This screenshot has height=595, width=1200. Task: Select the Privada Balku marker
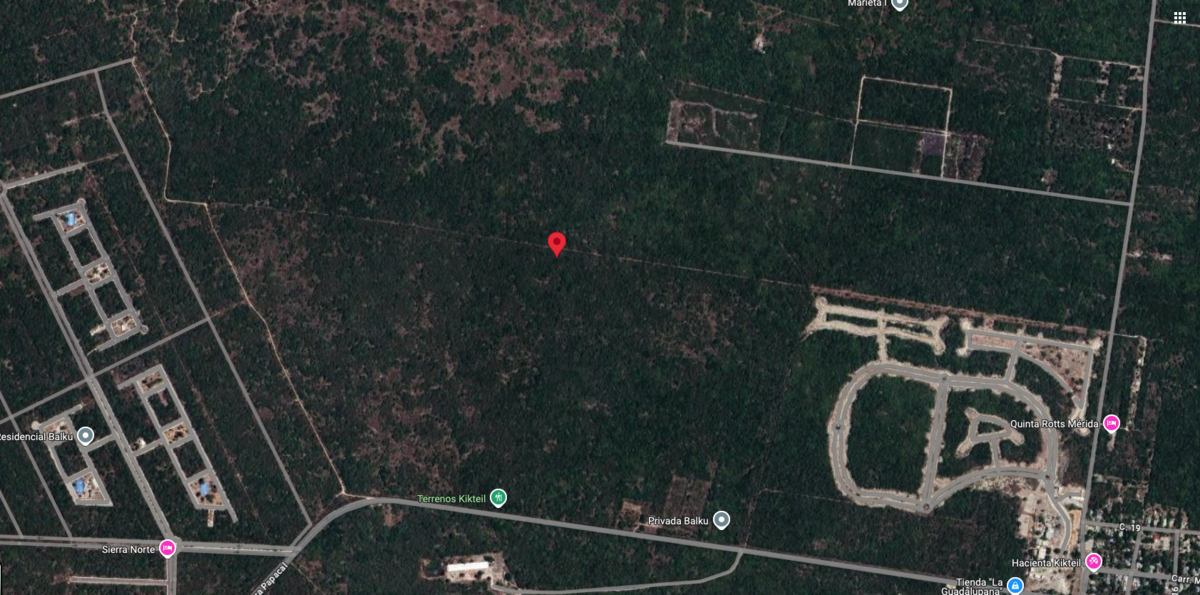pos(721,520)
